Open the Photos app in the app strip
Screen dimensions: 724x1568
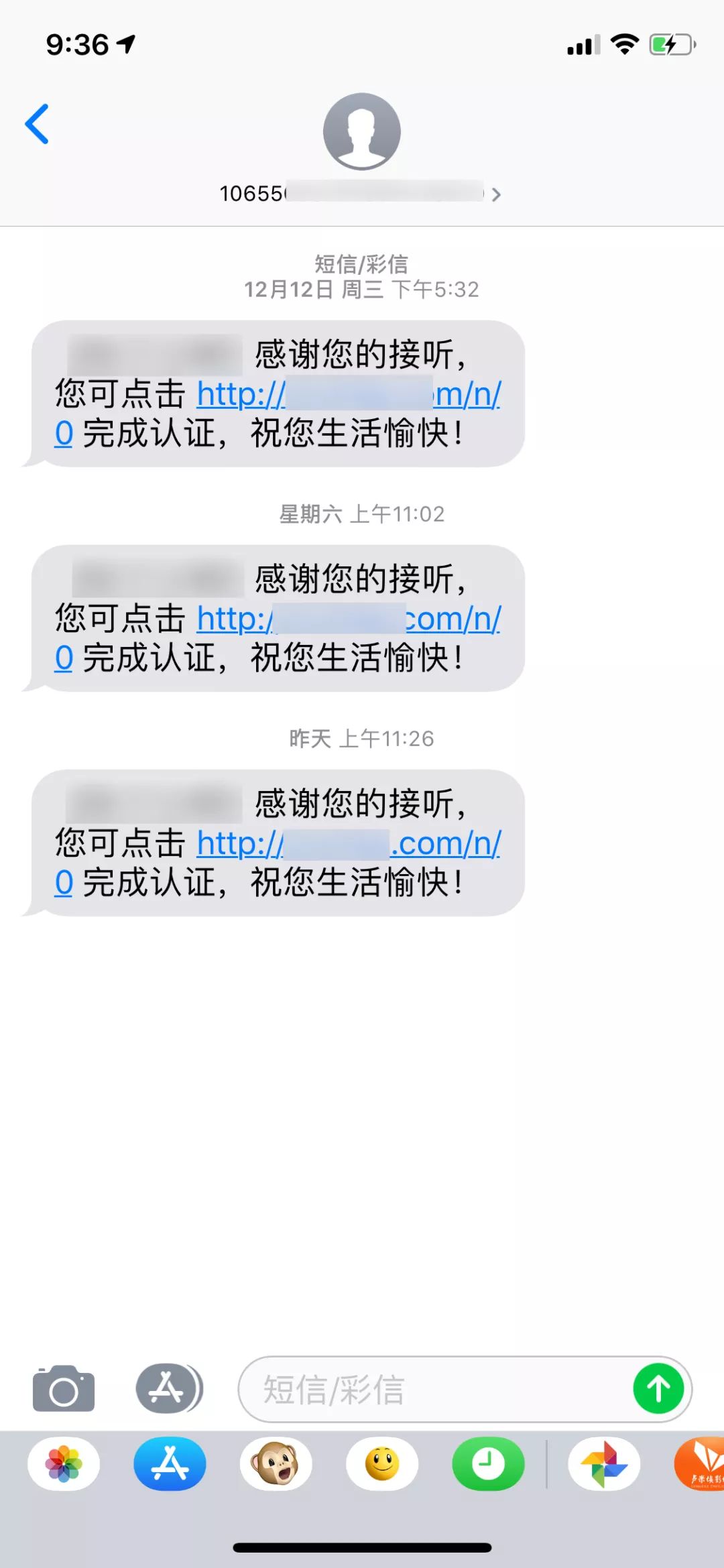click(x=64, y=1463)
